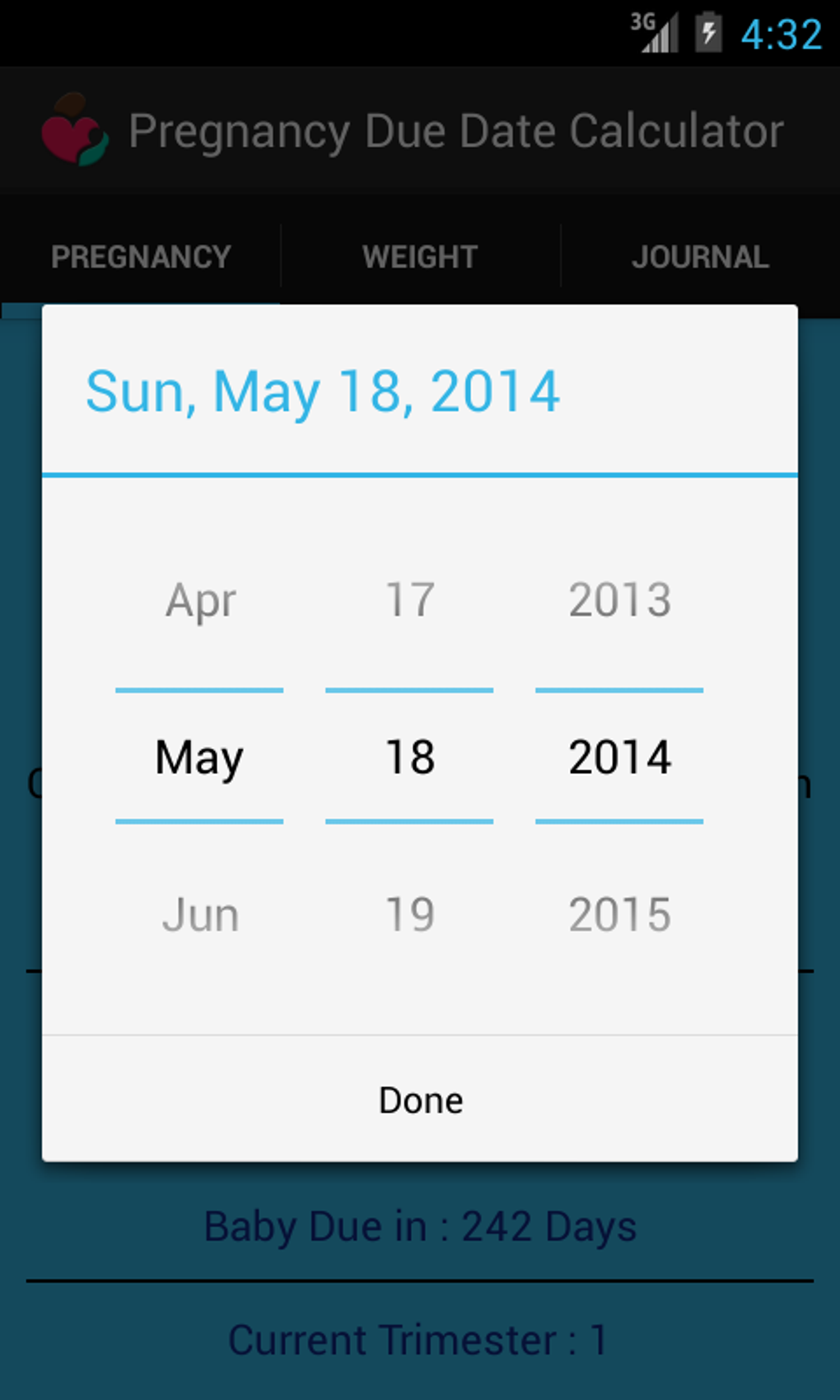Screen dimensions: 840x1400
Task: Select Apr in the month picker
Action: point(200,600)
